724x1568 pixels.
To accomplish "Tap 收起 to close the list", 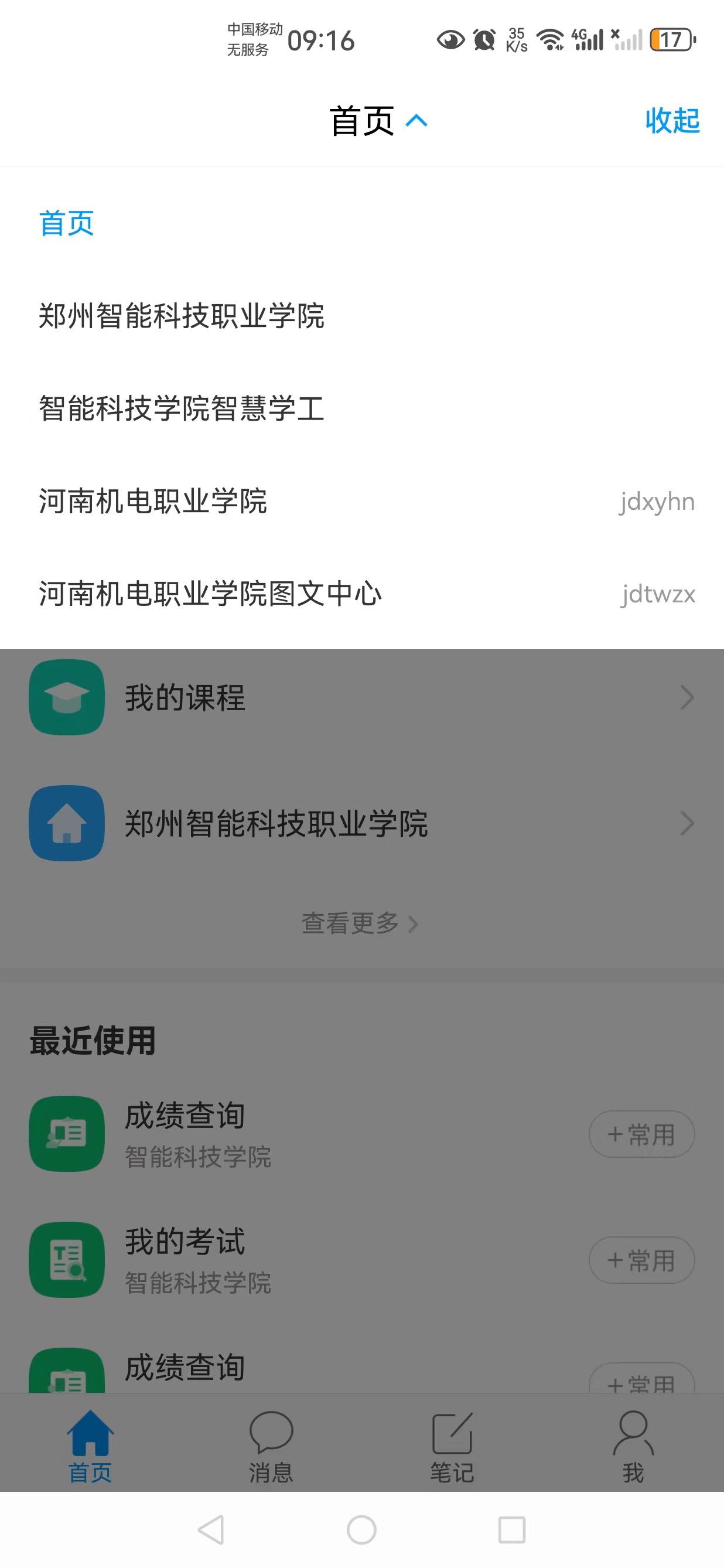I will (x=672, y=121).
